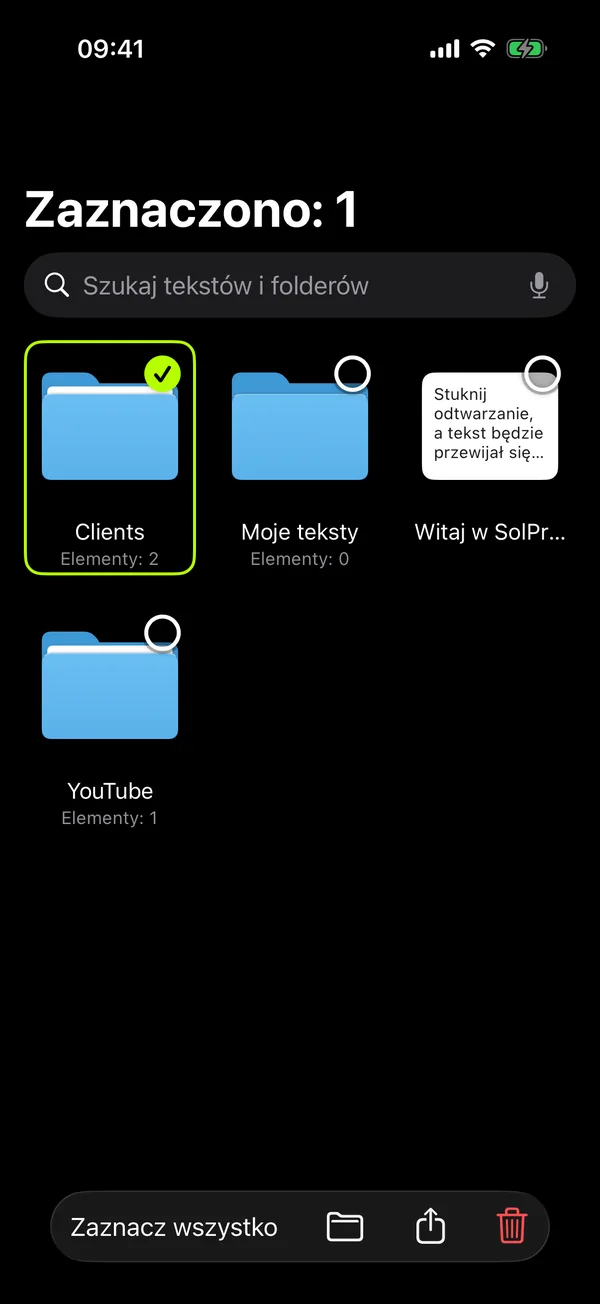This screenshot has height=1304, width=600.
Task: Select the YouTube folder
Action: coord(110,717)
